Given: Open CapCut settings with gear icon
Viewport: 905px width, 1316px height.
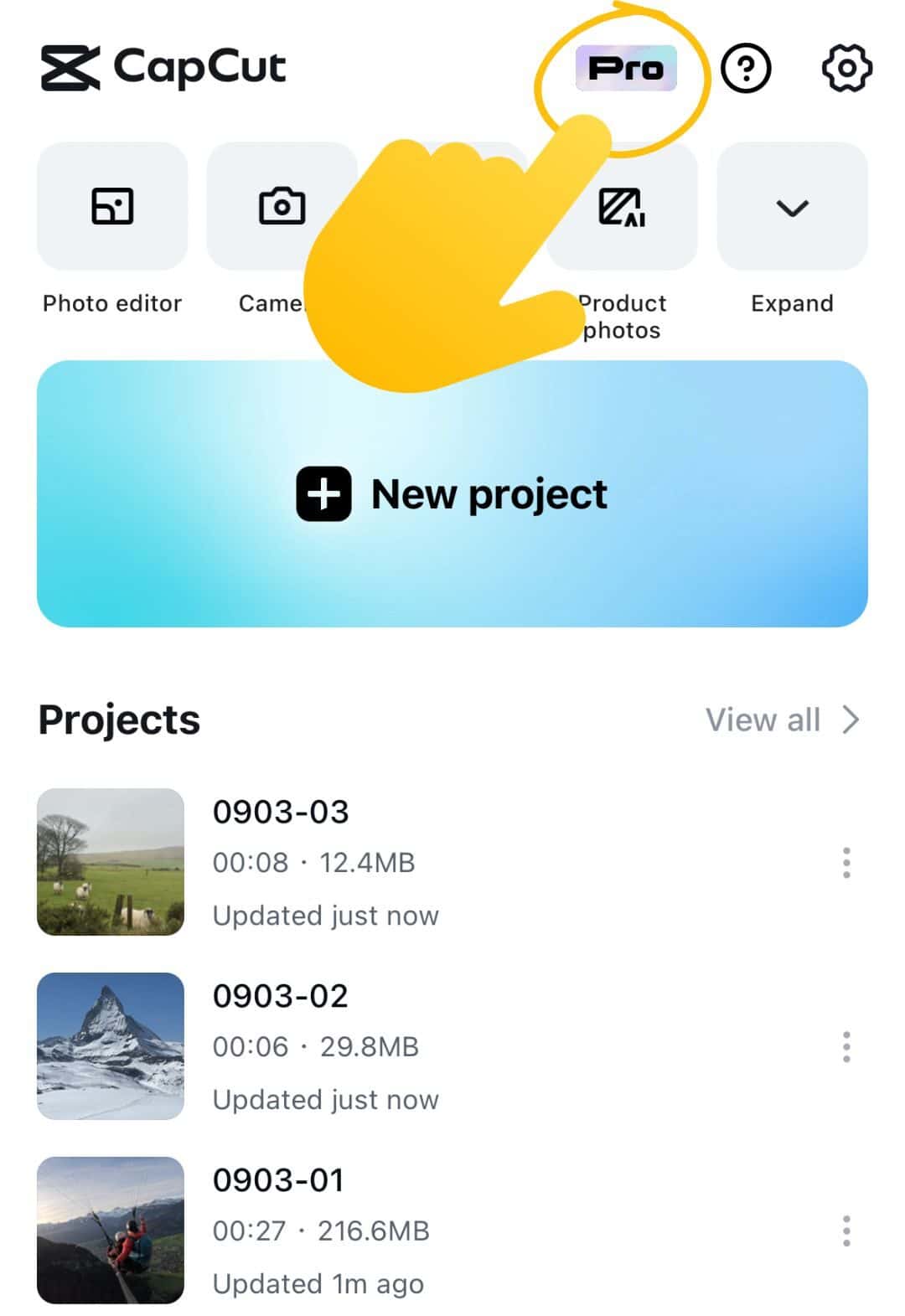Looking at the screenshot, I should 846,69.
